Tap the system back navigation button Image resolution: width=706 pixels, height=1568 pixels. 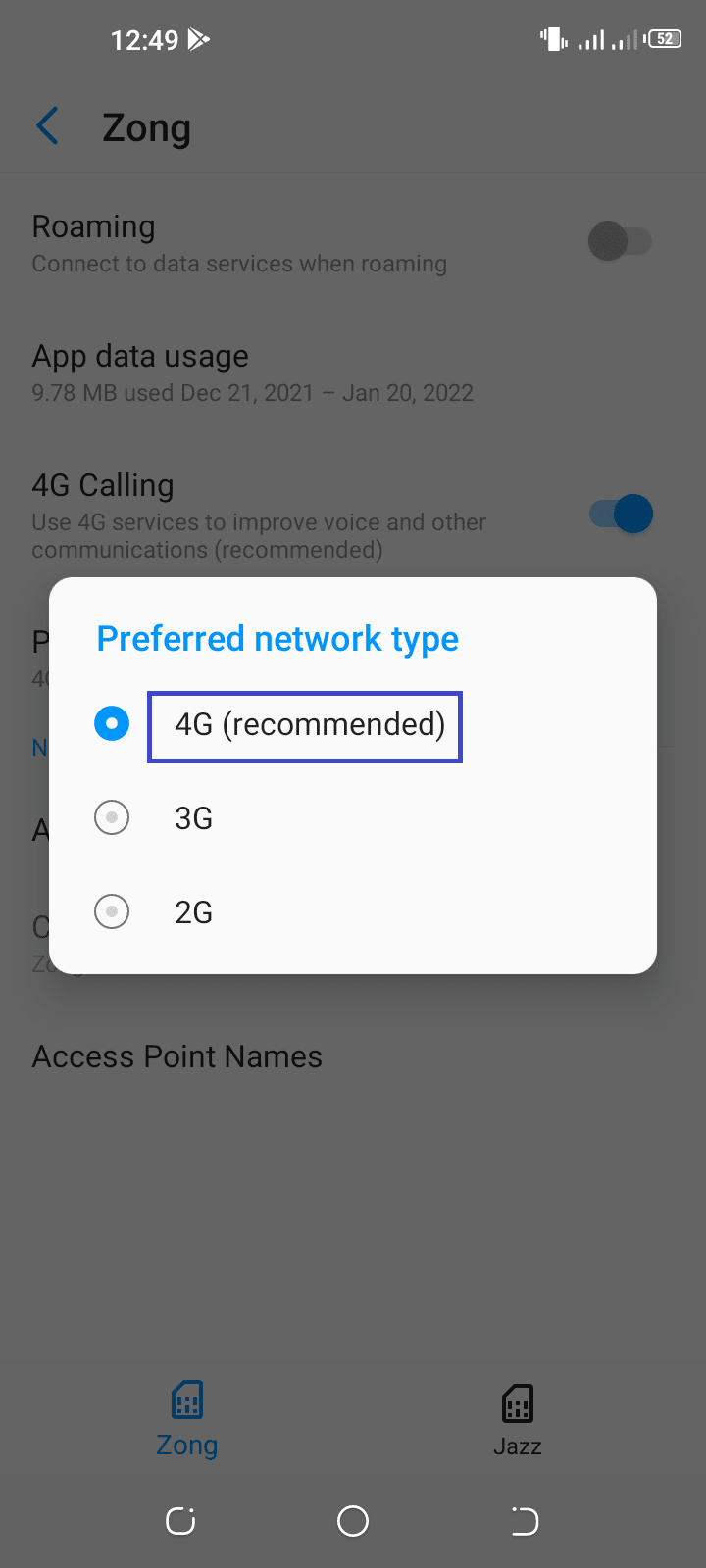525,1521
